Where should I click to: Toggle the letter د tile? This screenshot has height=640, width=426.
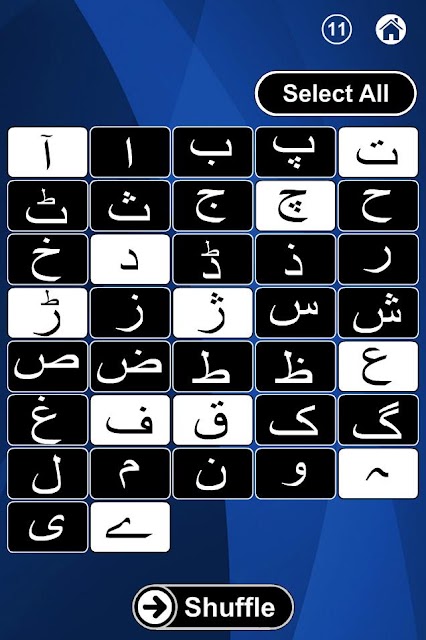click(130, 259)
